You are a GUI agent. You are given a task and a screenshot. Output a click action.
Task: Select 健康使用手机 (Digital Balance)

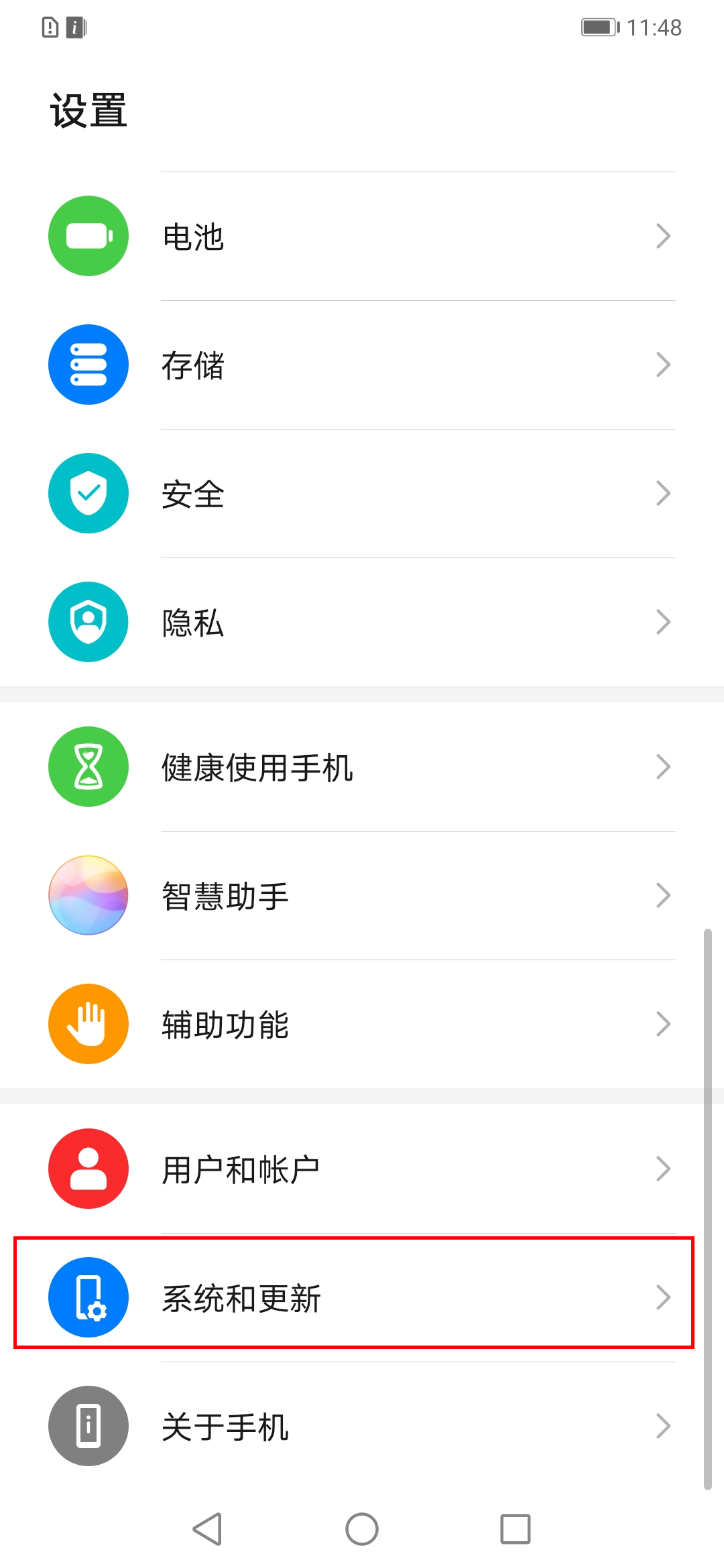click(x=362, y=767)
